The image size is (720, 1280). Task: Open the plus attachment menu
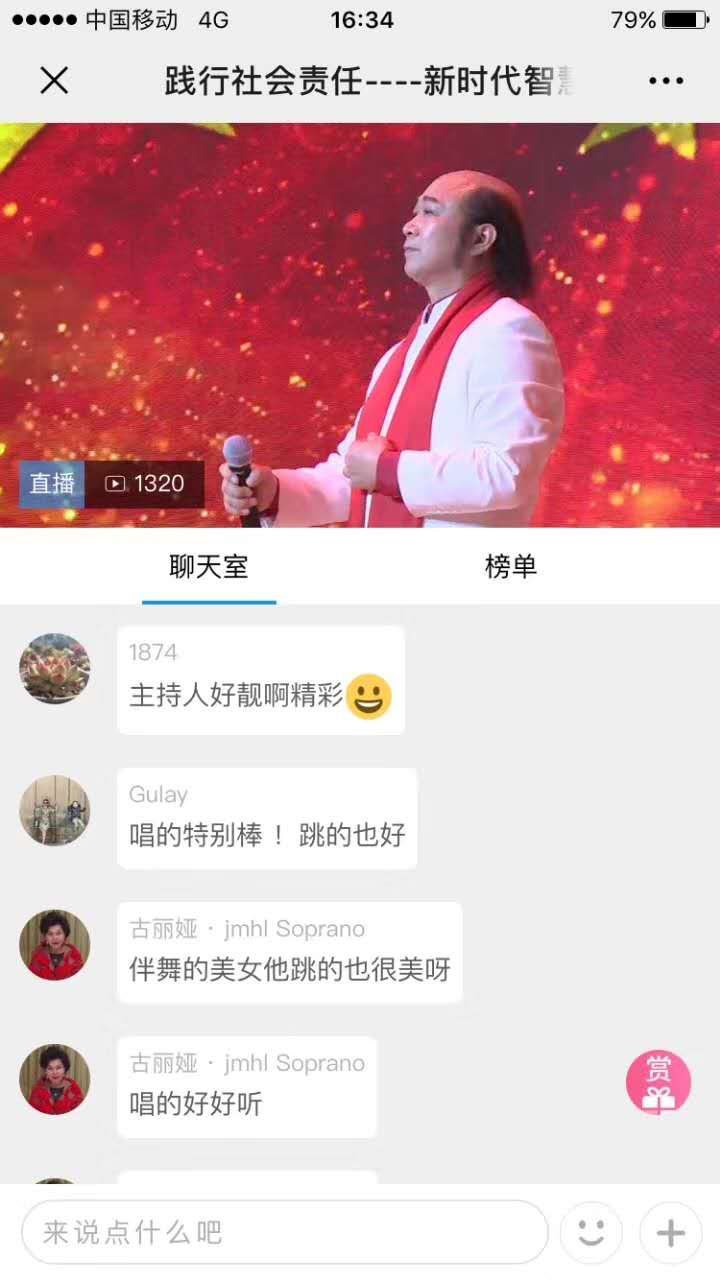coord(670,1232)
